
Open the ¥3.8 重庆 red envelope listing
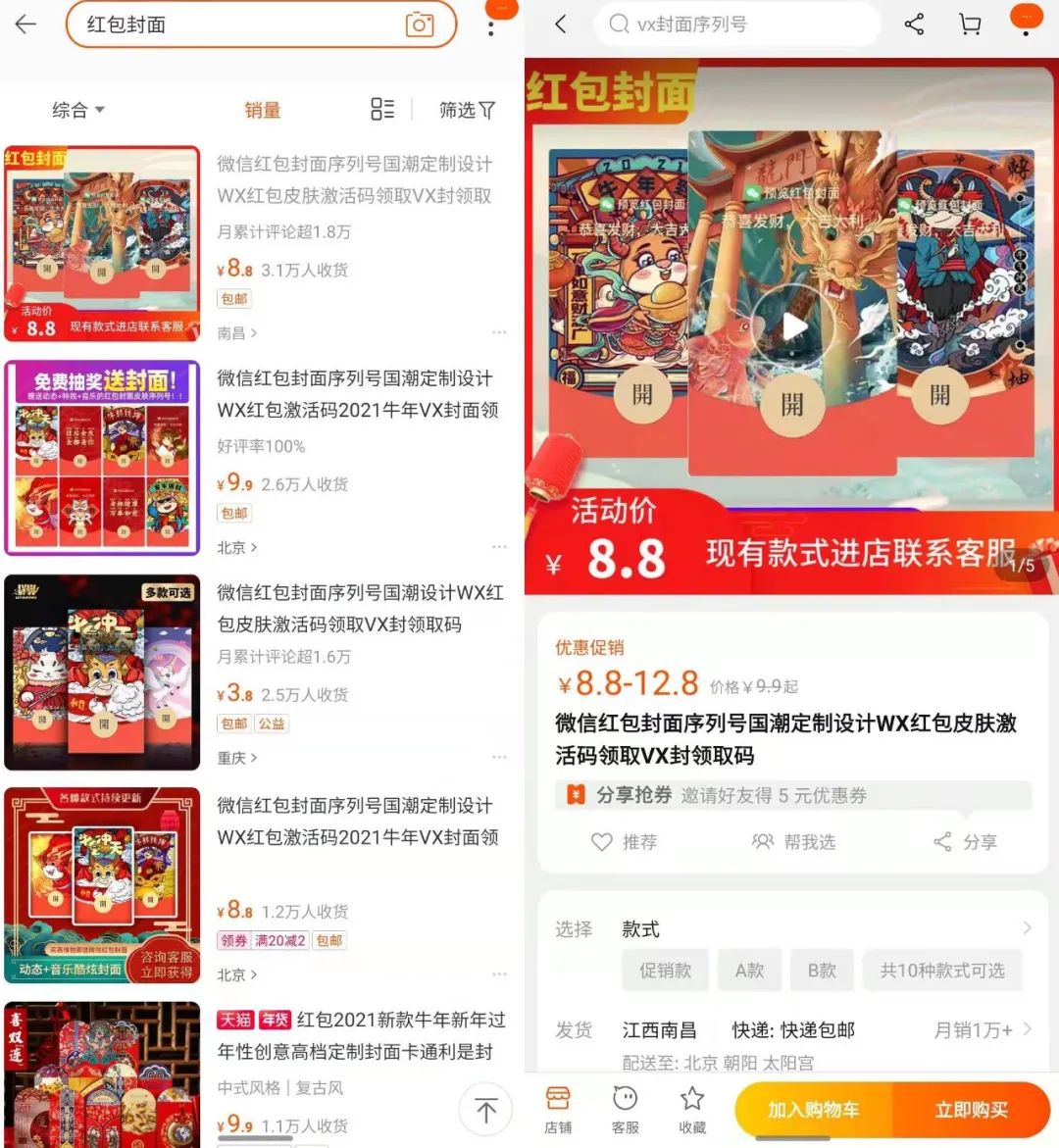[359, 608]
